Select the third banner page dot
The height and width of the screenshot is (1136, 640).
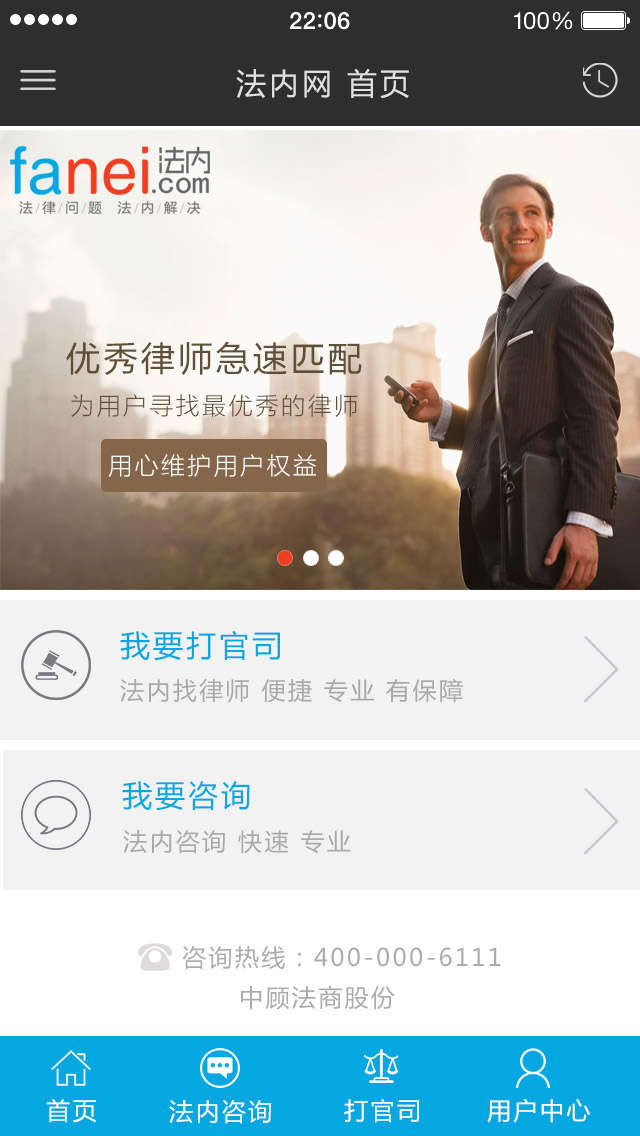[336, 558]
